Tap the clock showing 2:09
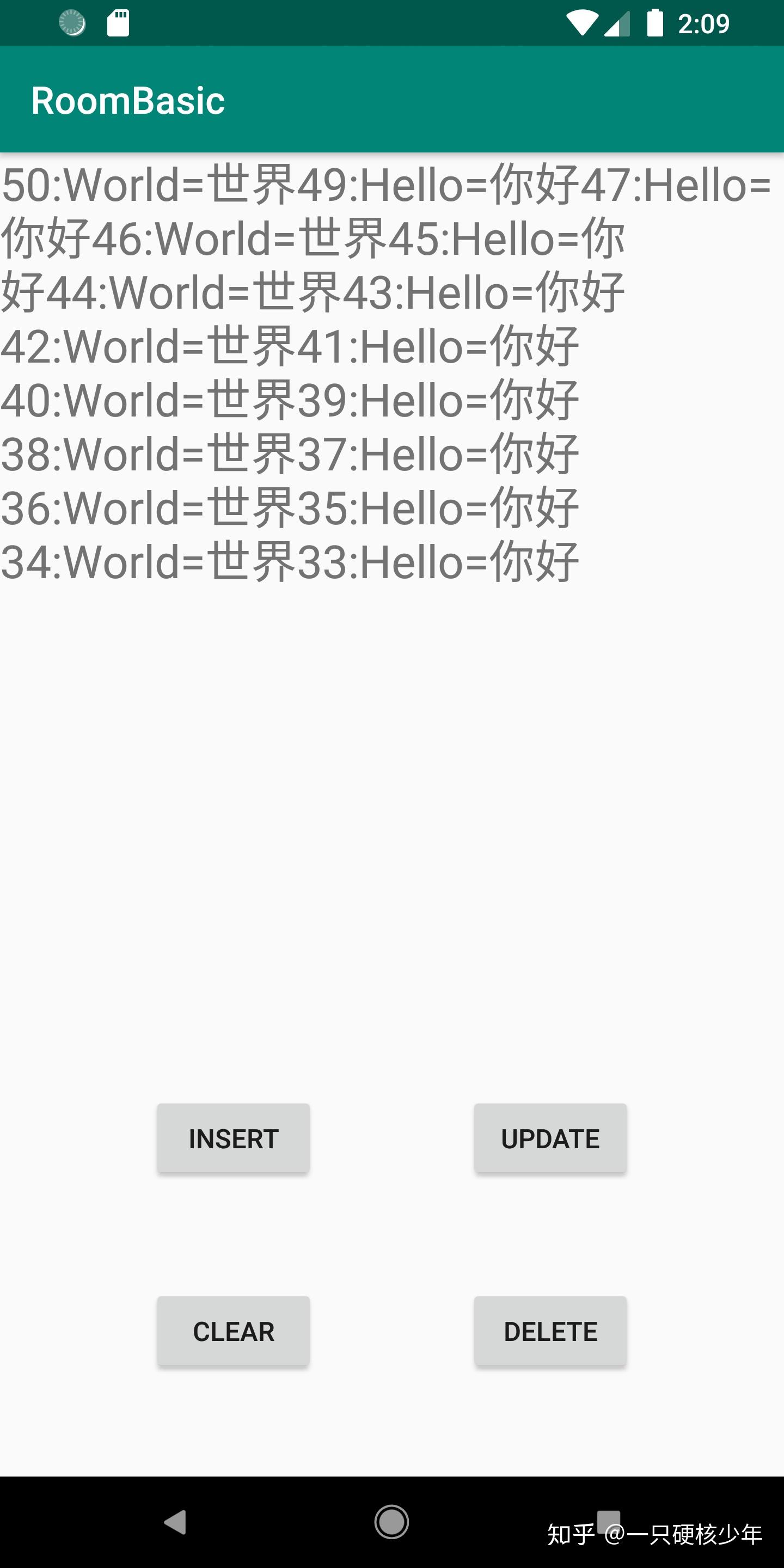The height and width of the screenshot is (1568, 784). (705, 22)
